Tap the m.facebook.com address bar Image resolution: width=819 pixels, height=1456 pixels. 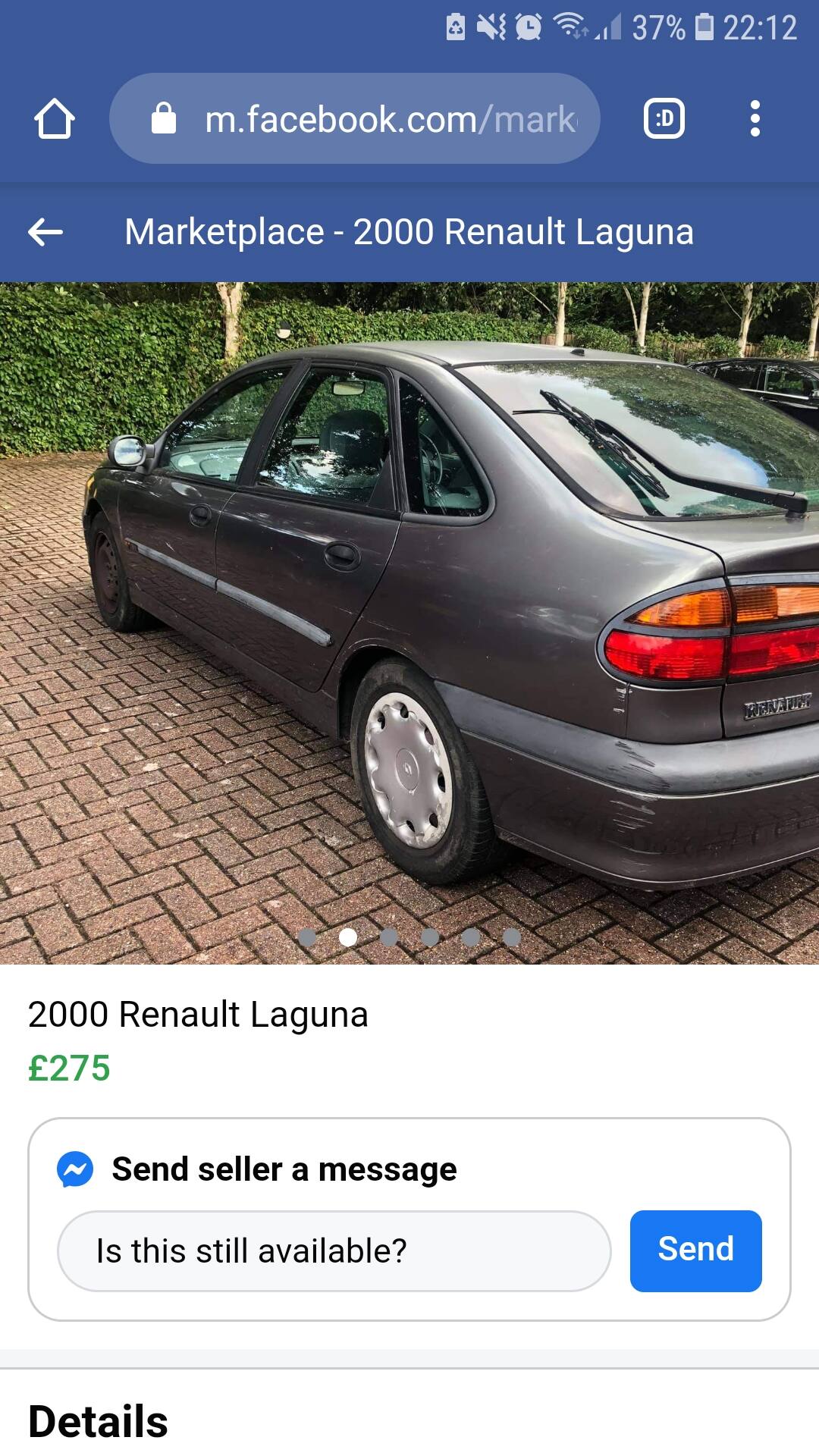click(355, 118)
